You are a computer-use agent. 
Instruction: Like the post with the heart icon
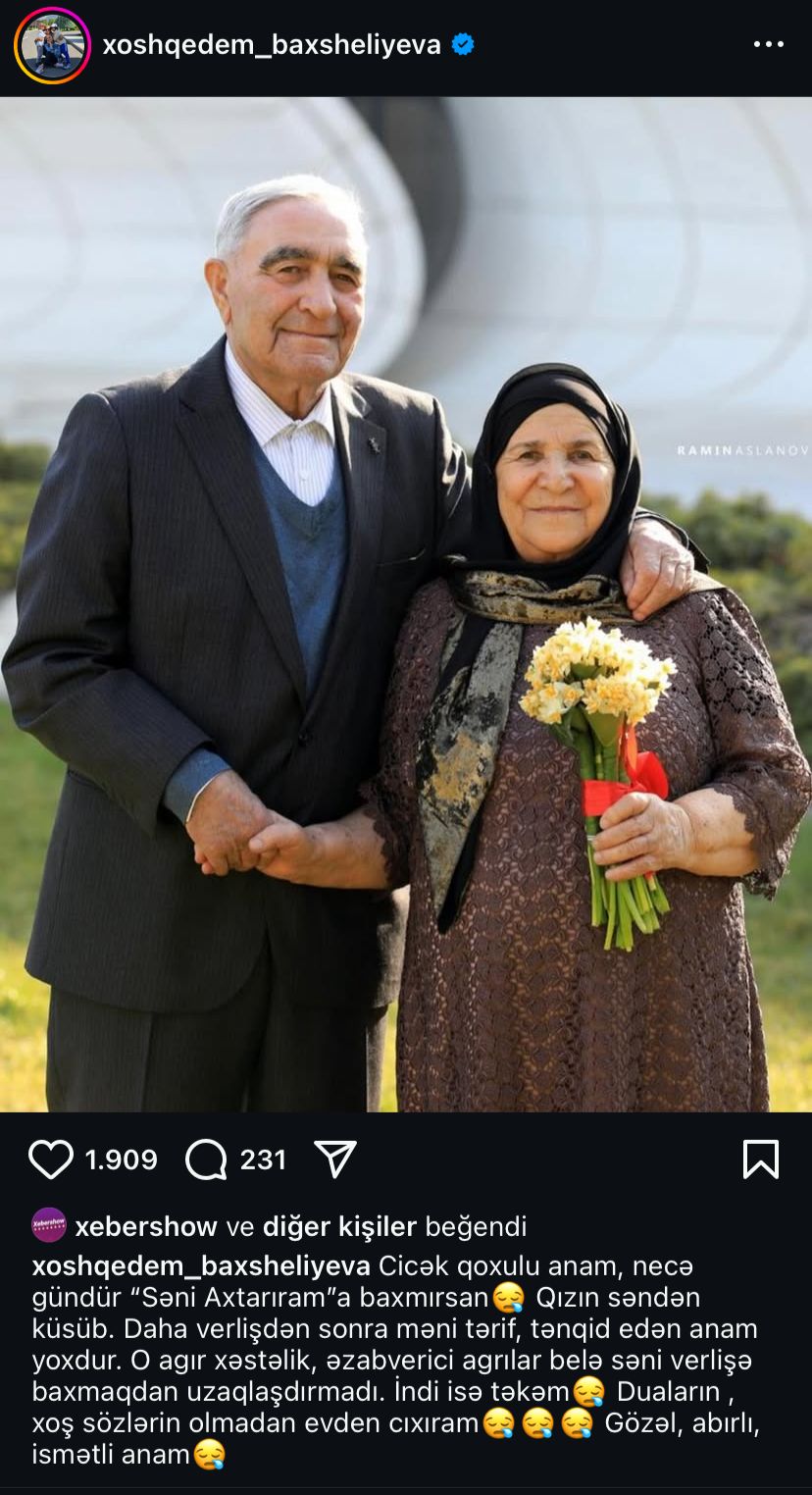(x=51, y=1160)
